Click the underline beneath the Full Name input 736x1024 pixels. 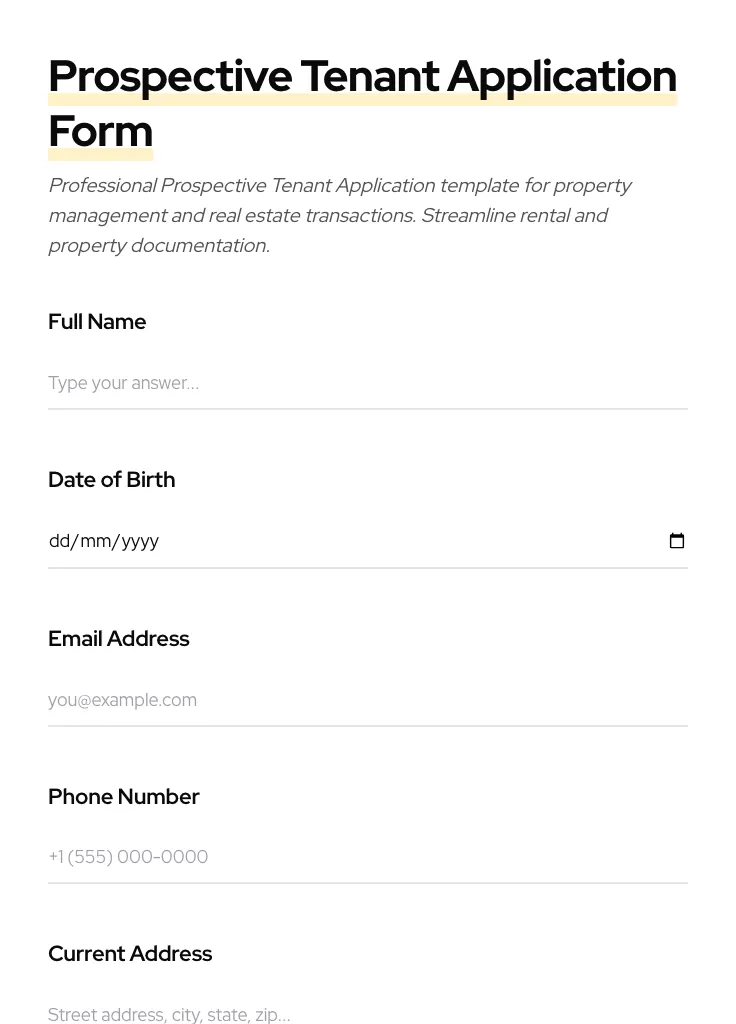coord(368,408)
